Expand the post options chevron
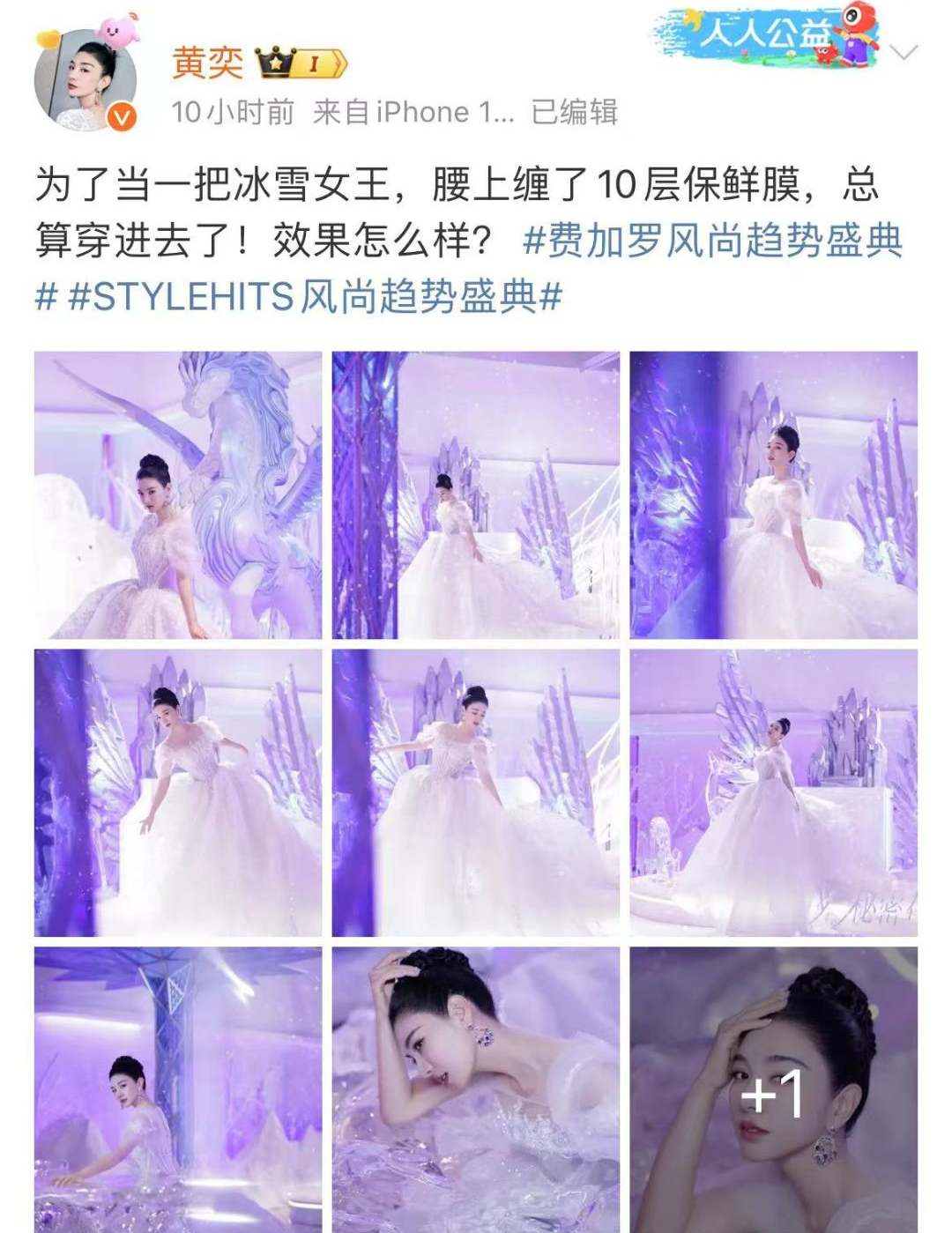 pyautogui.click(x=904, y=52)
